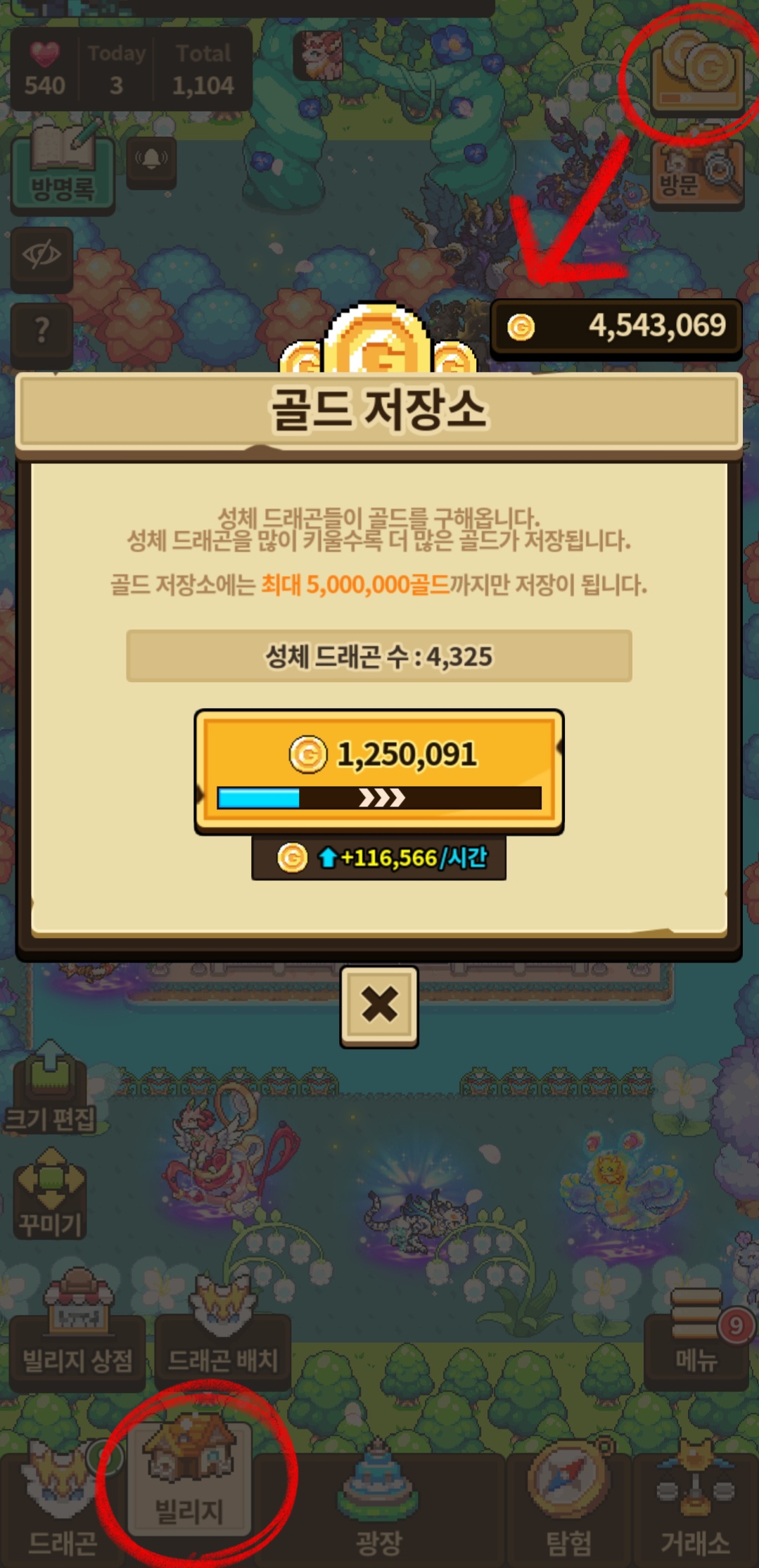Tap the notification bell icon

coord(151,162)
